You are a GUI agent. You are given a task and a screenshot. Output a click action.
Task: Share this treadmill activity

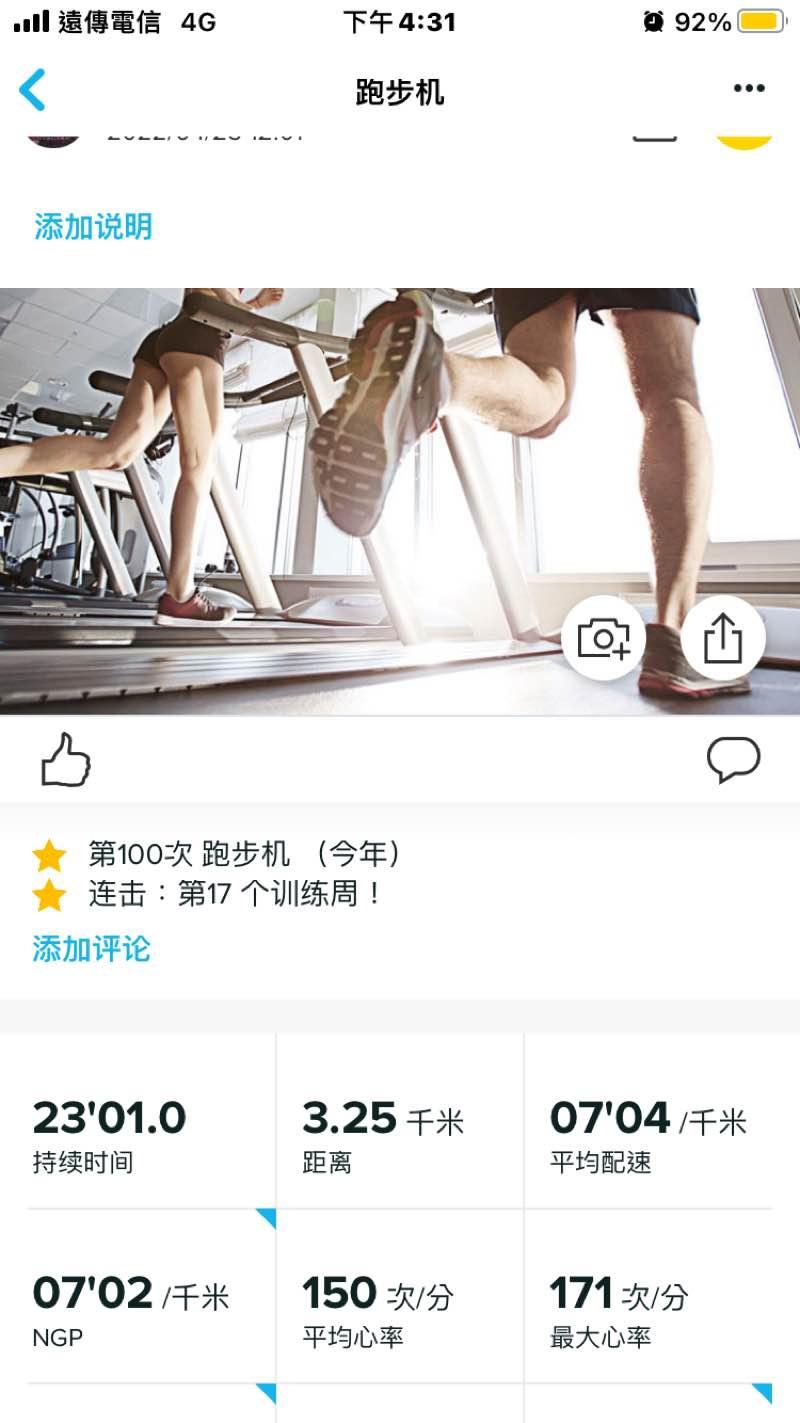723,638
